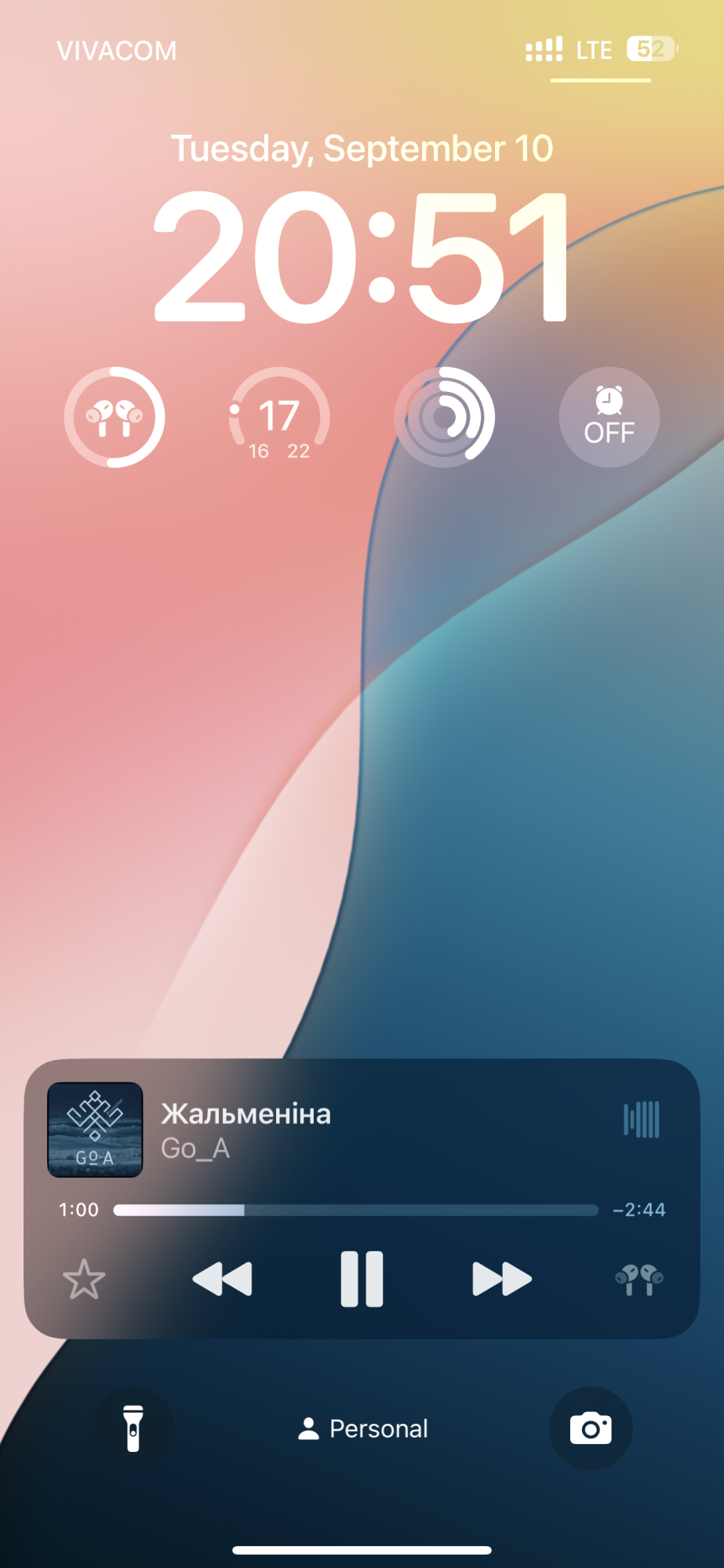Go back to the previous track
This screenshot has width=724, height=1568.
(222, 1279)
